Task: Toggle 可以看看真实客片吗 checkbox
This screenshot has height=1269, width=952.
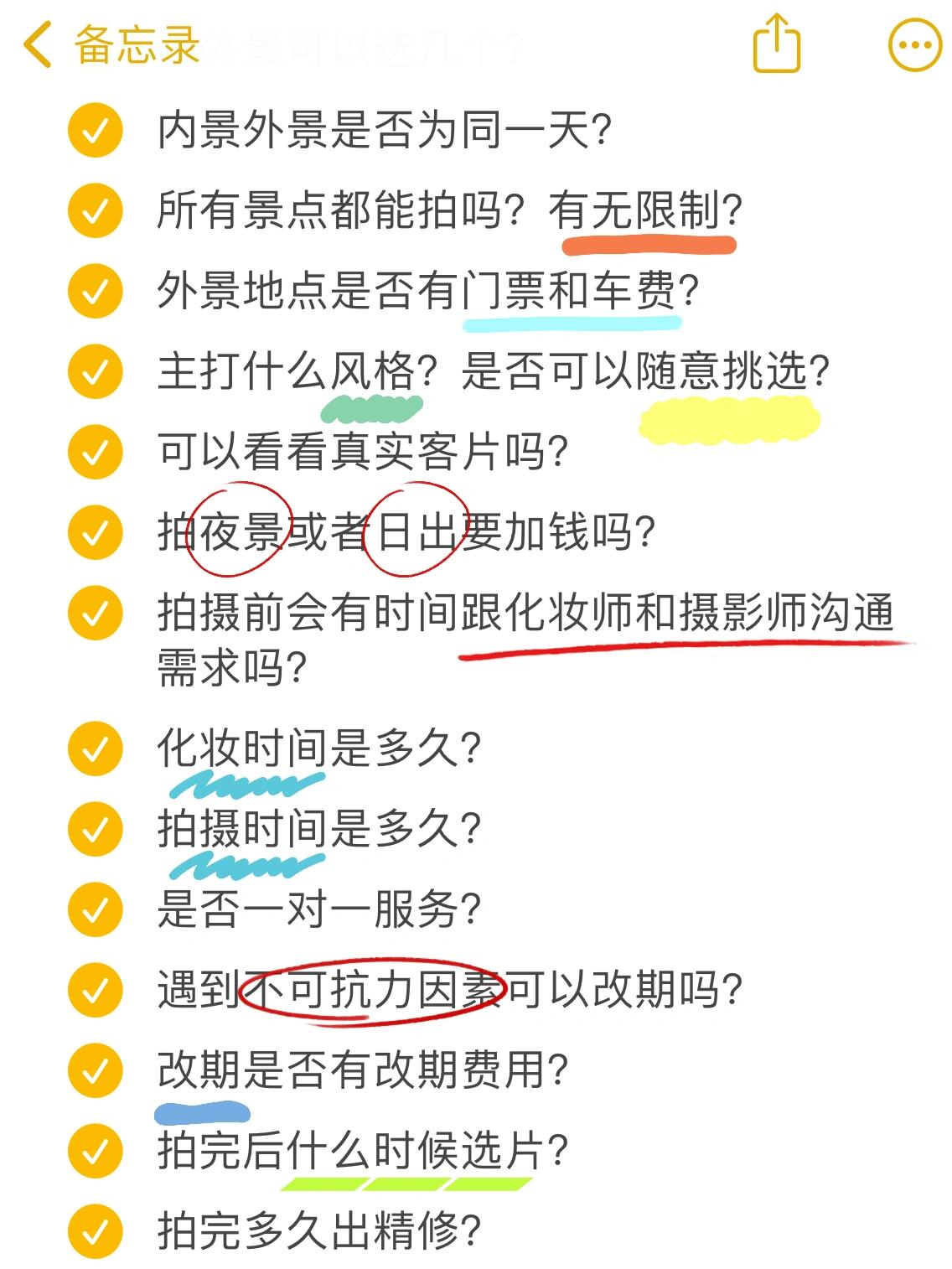Action: [95, 452]
